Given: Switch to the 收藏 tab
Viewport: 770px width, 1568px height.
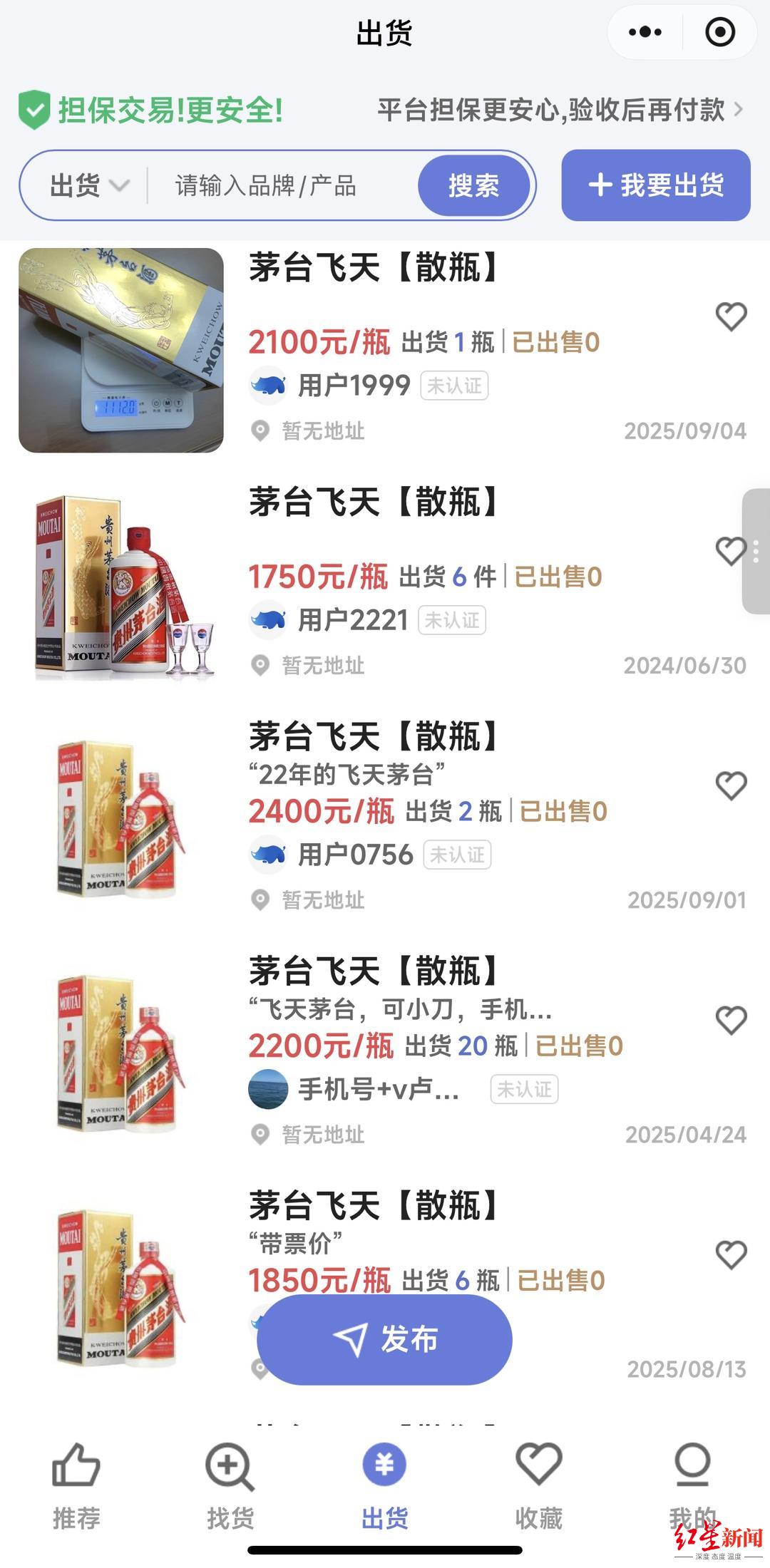Looking at the screenshot, I should coord(539,1485).
